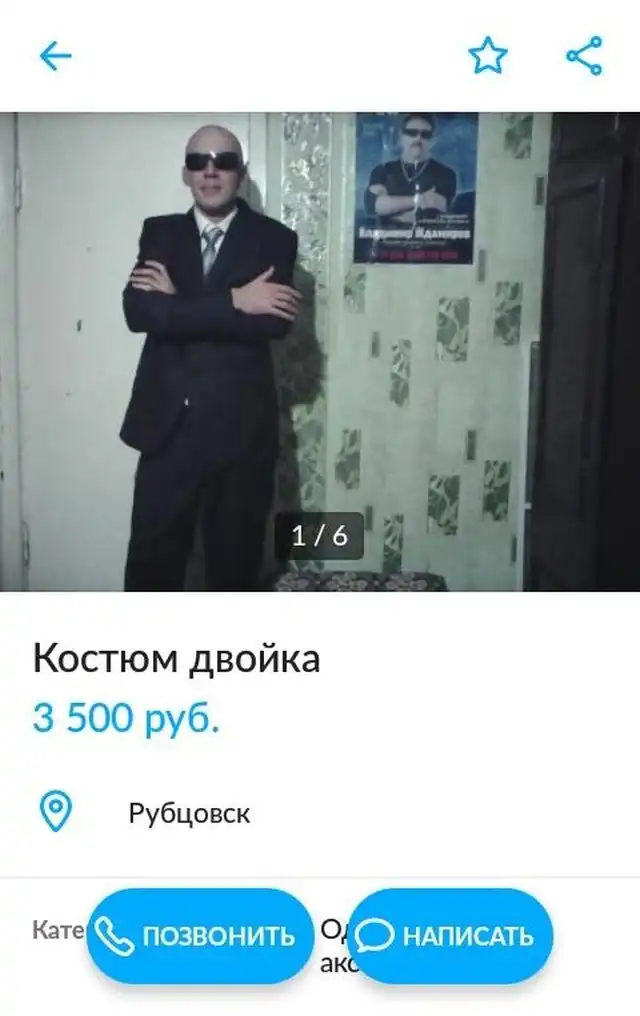Call the seller with Позвонить
This screenshot has height=1016, width=640.
(200, 936)
